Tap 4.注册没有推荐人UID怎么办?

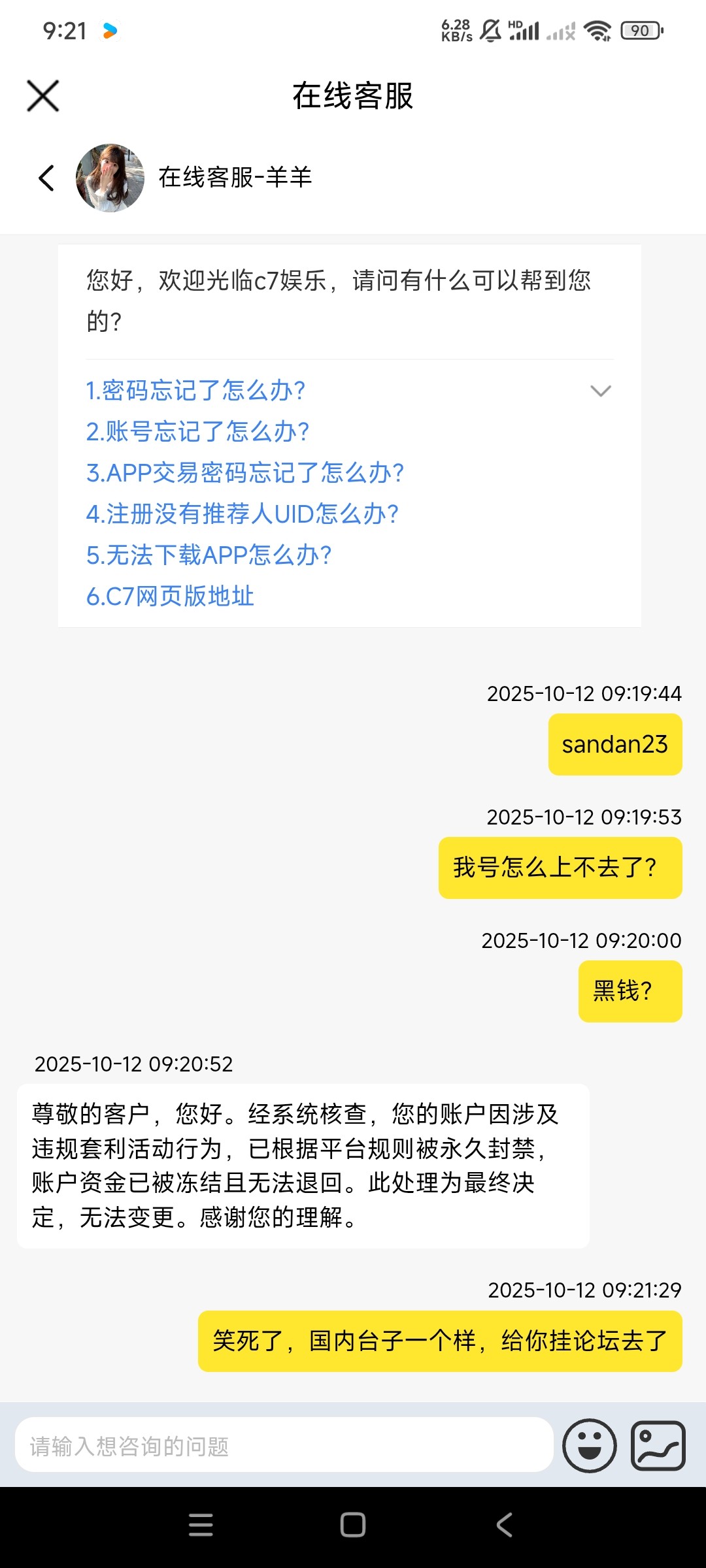242,514
